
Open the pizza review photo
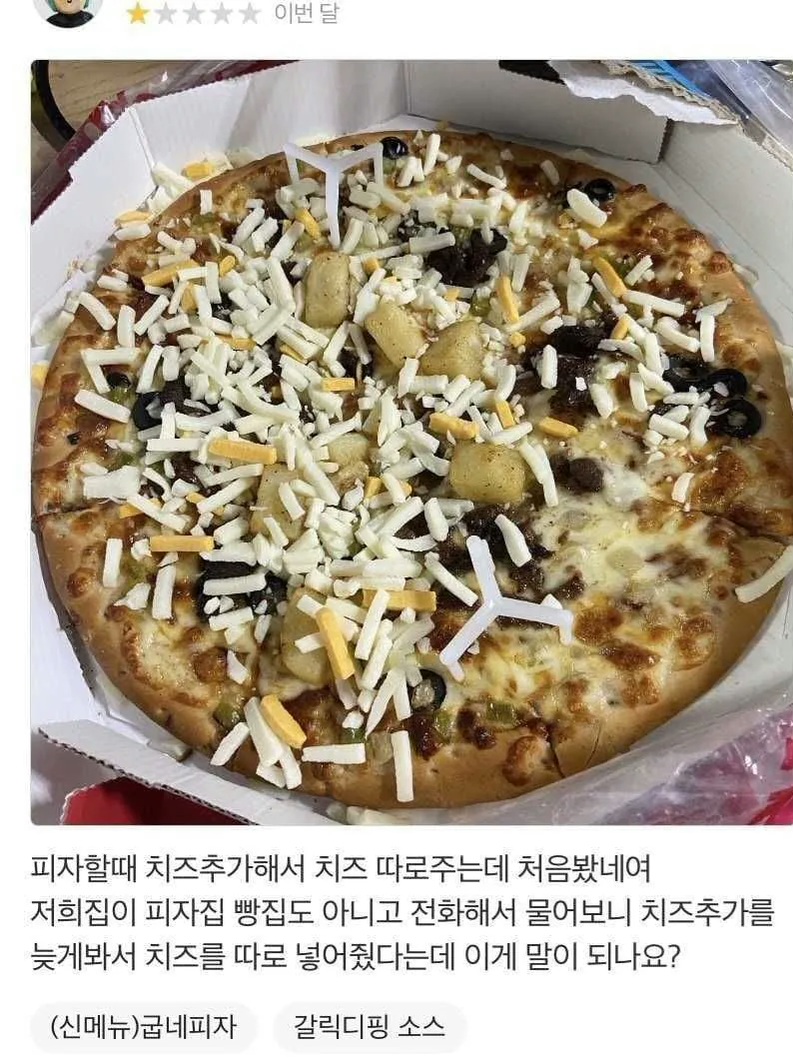411,442
